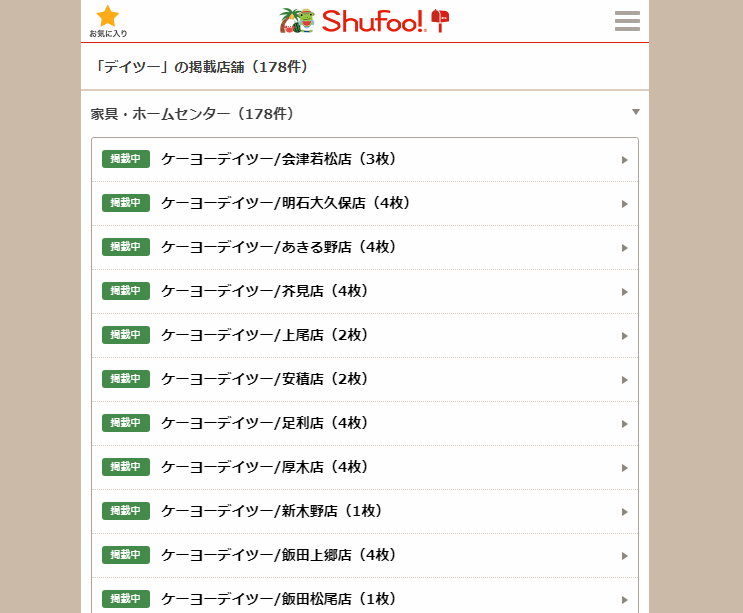Image resolution: width=743 pixels, height=613 pixels.
Task: Open the hamburger menu
Action: tap(627, 21)
